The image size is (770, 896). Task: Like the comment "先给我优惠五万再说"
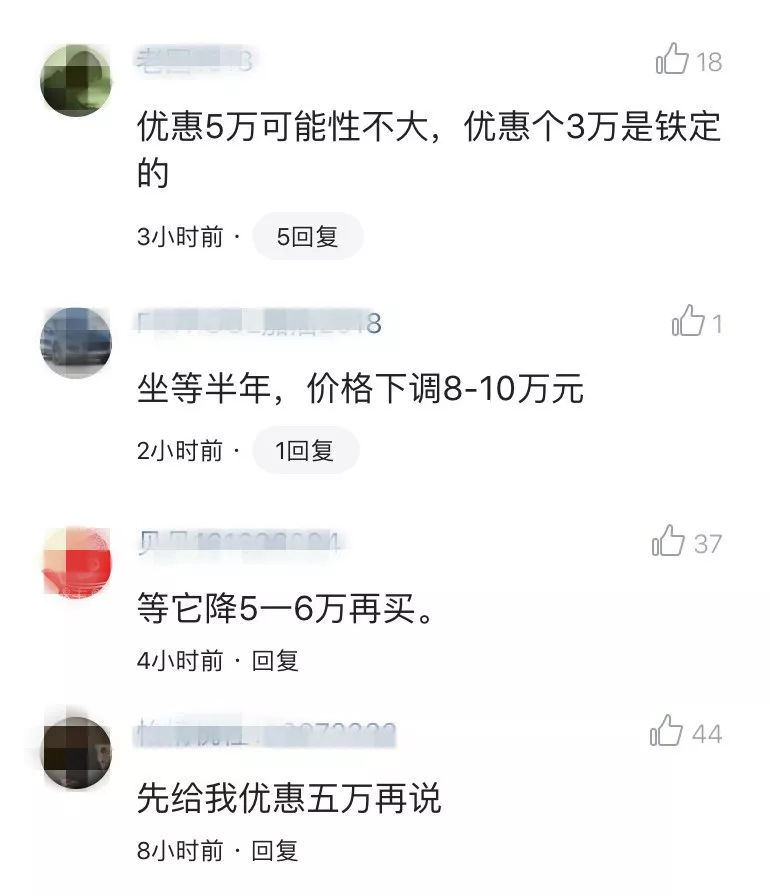coord(667,732)
